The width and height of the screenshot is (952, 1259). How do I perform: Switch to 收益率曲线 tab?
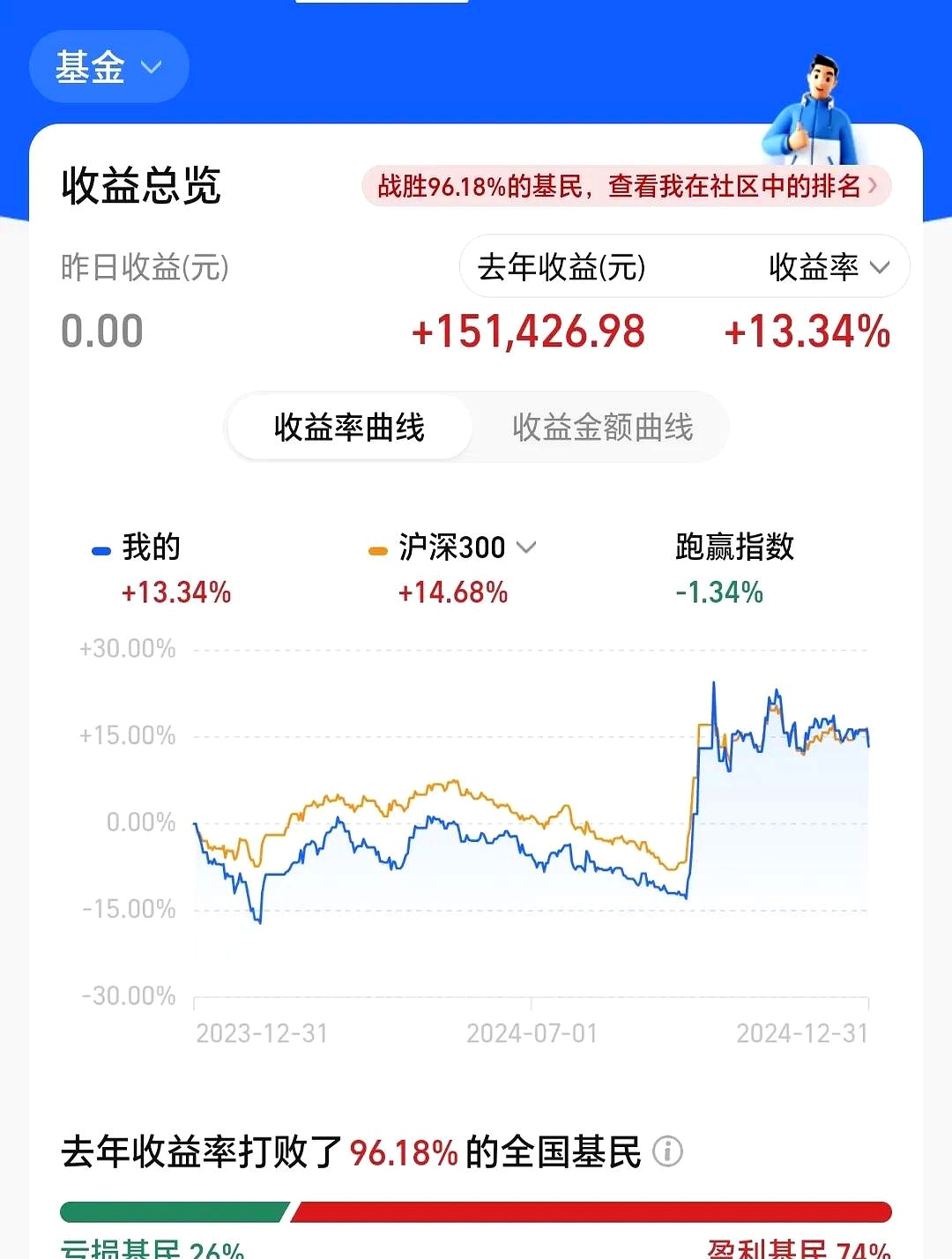point(349,428)
